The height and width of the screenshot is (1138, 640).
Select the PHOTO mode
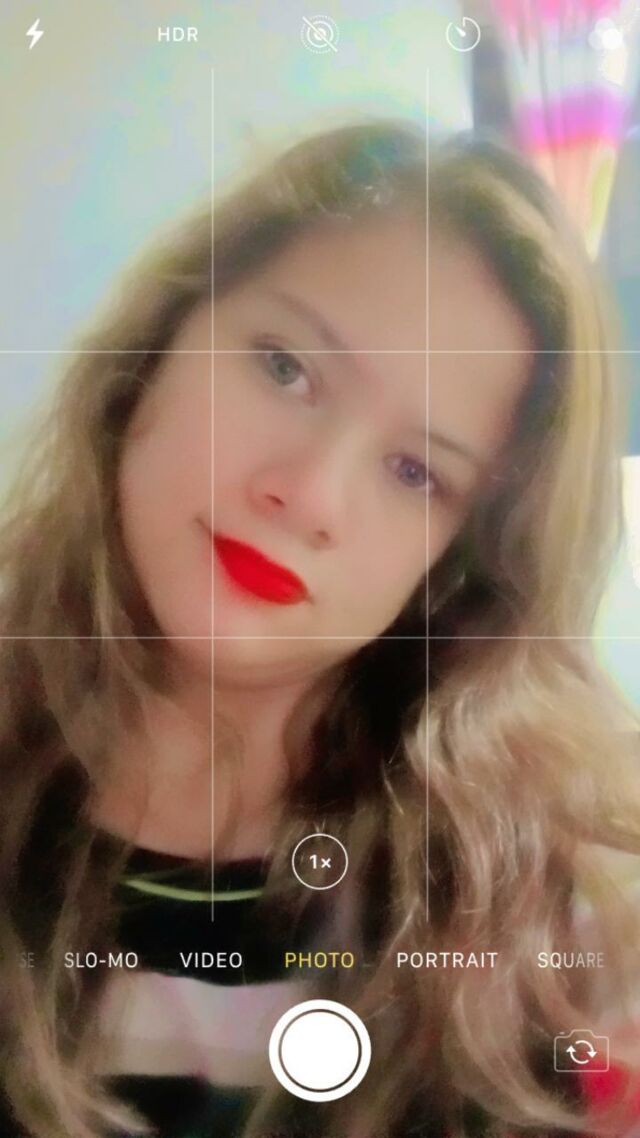point(320,960)
